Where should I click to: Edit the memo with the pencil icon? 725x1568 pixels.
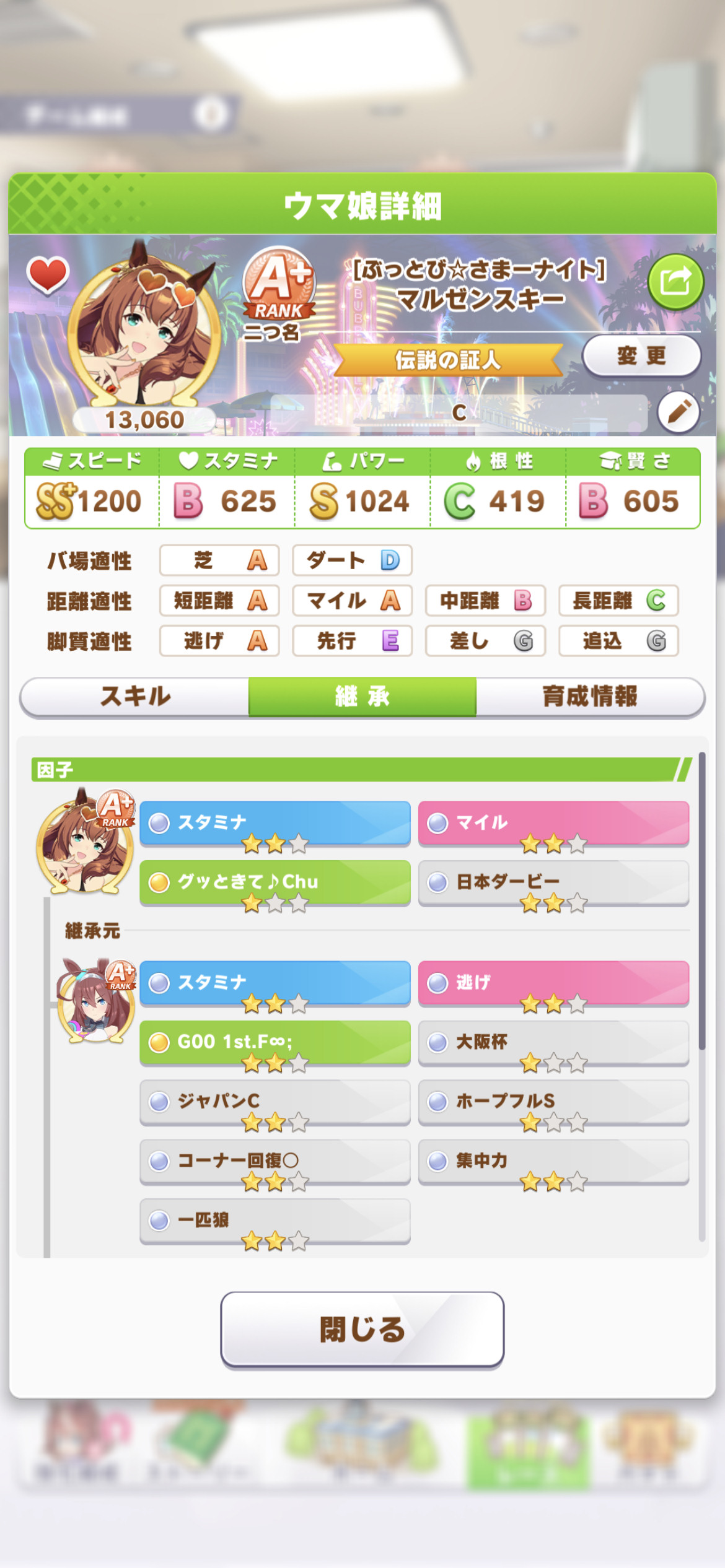point(679,412)
